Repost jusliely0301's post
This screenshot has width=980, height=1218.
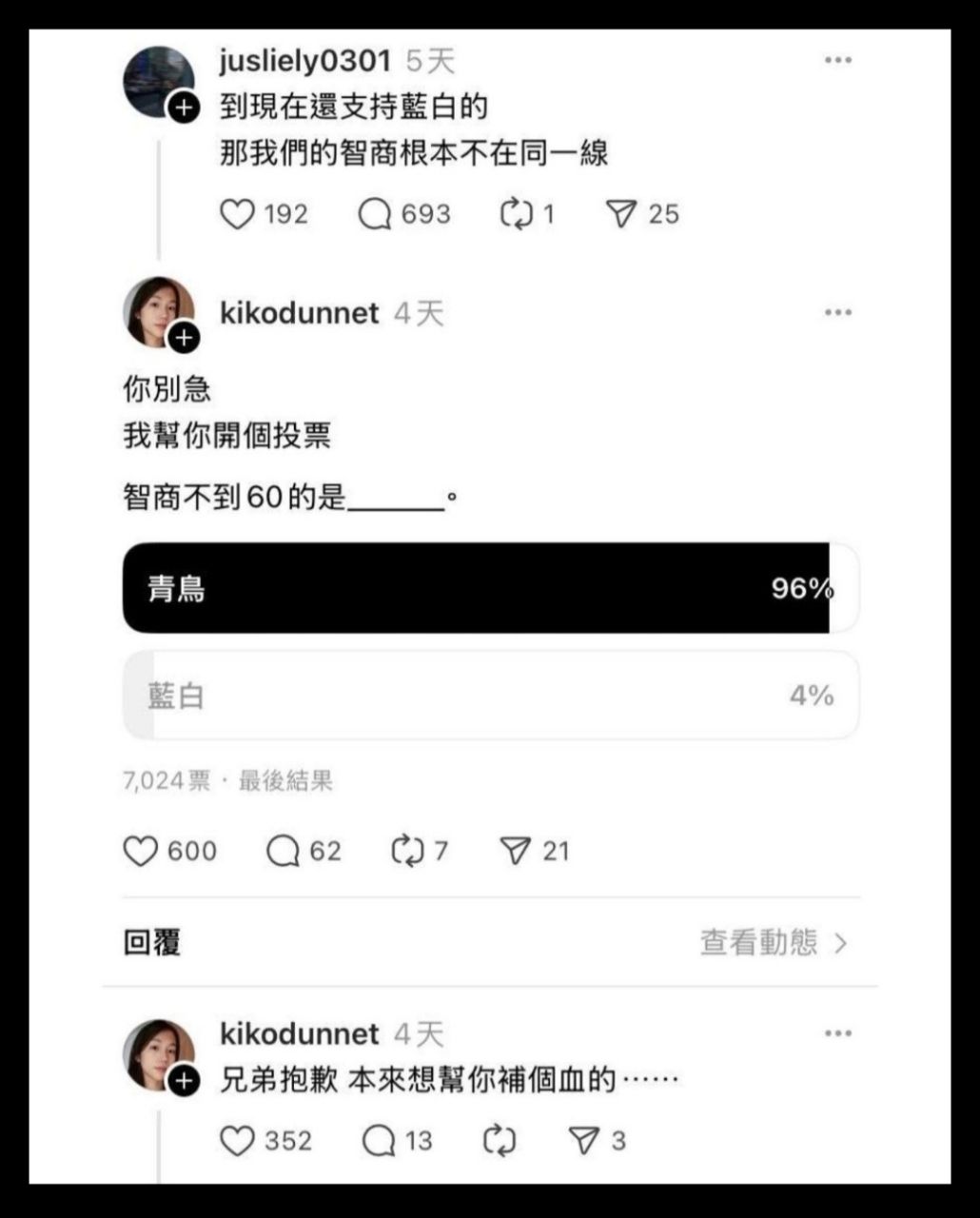[516, 214]
